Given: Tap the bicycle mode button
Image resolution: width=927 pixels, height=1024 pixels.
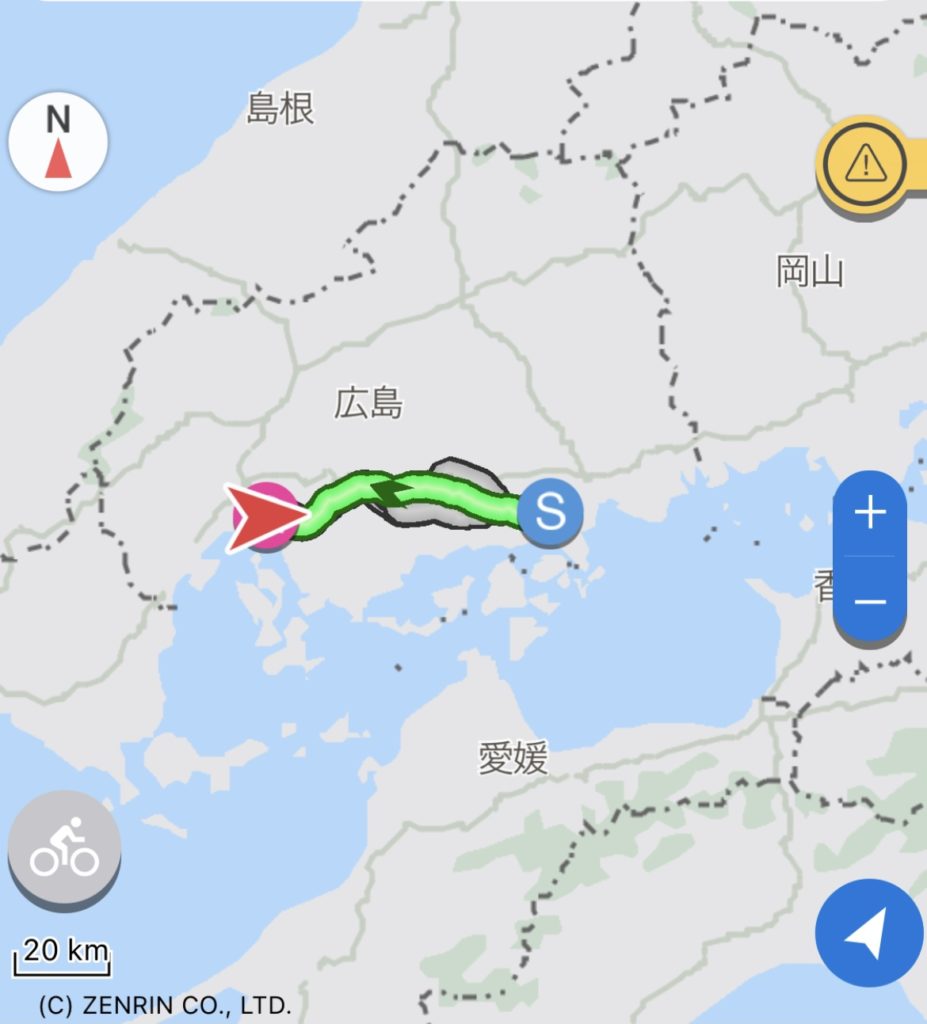Looking at the screenshot, I should [64, 847].
